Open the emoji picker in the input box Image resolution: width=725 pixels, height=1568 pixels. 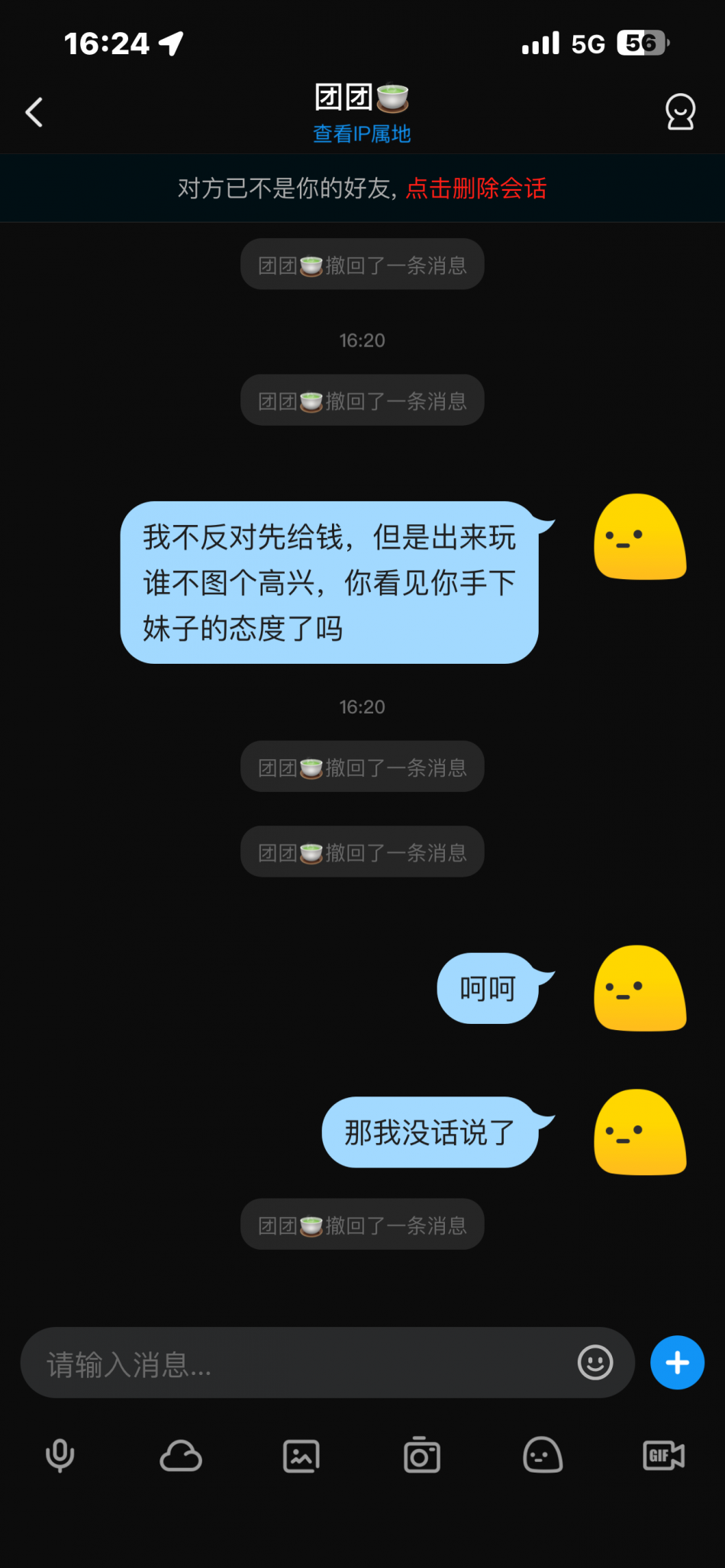[x=595, y=1363]
